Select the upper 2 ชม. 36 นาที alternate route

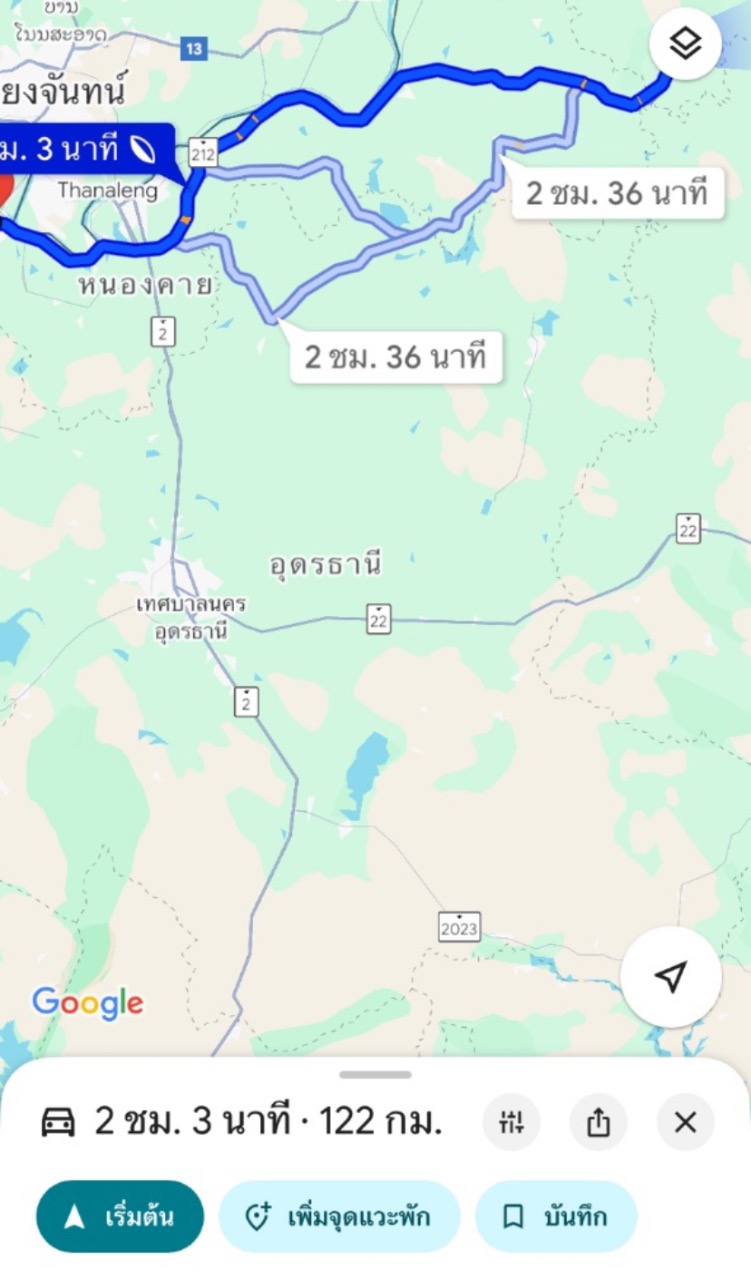pos(623,192)
